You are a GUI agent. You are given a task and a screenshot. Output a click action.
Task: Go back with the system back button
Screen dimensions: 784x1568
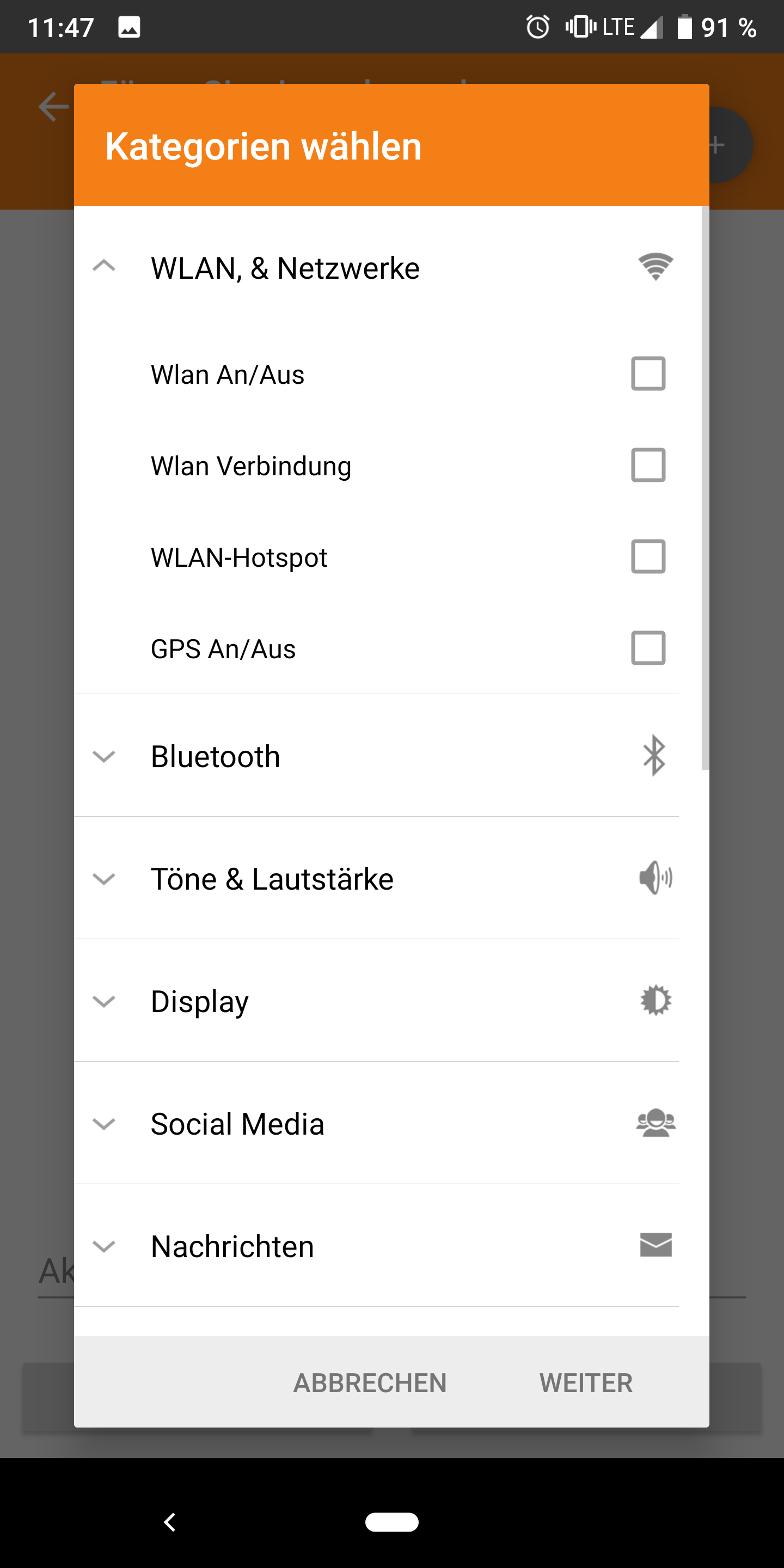tap(170, 1522)
